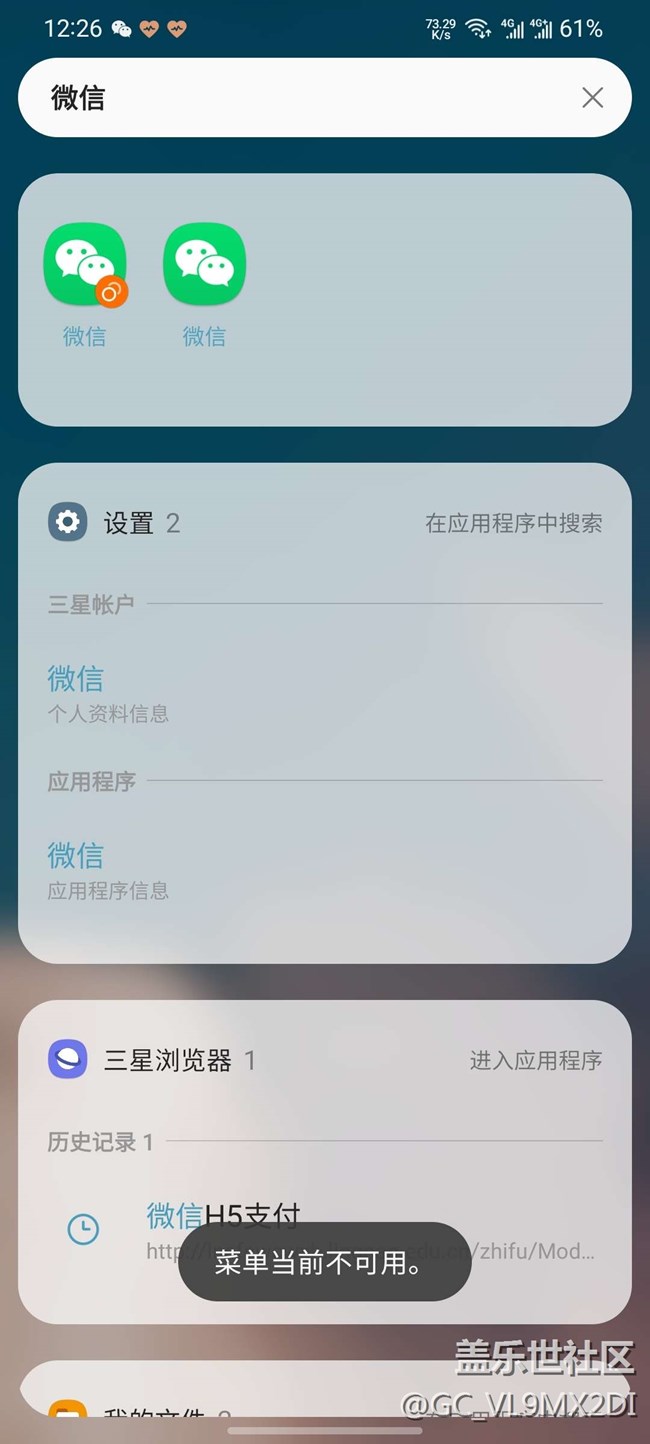Open 微信 应用程序信息 settings result
Screen dimensions: 650x1444
click(x=108, y=870)
